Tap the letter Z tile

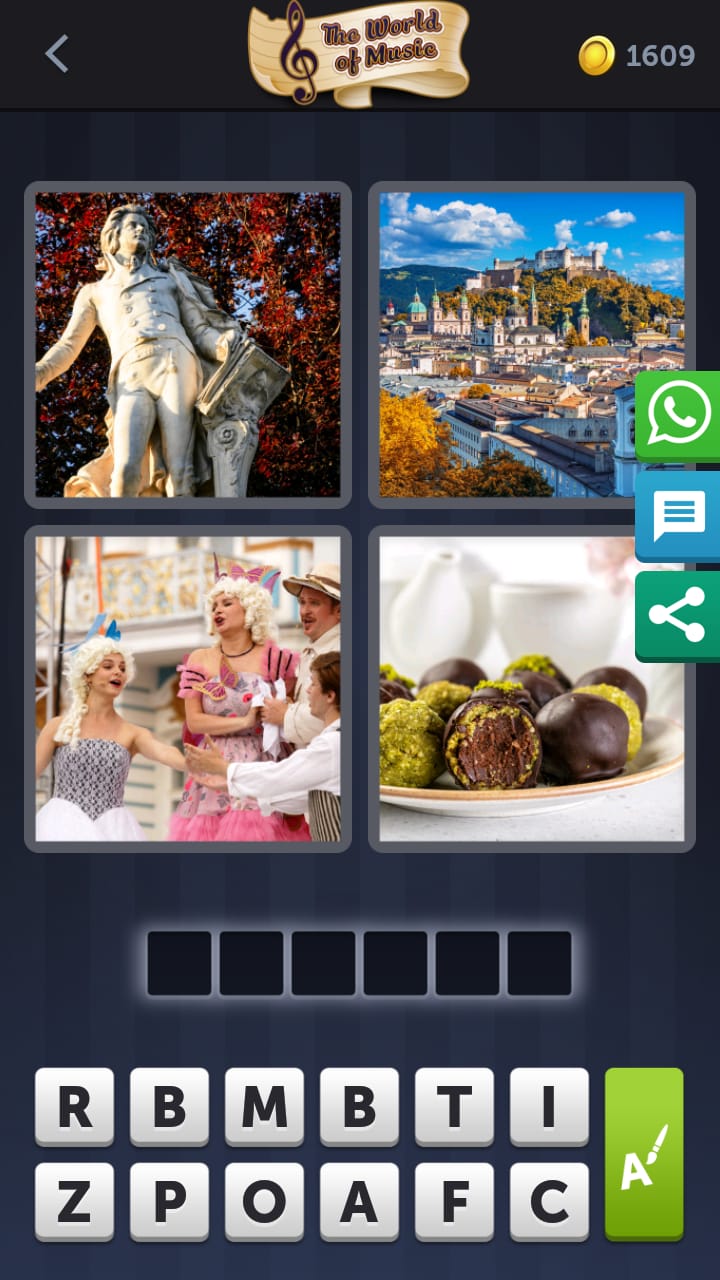(x=74, y=1202)
